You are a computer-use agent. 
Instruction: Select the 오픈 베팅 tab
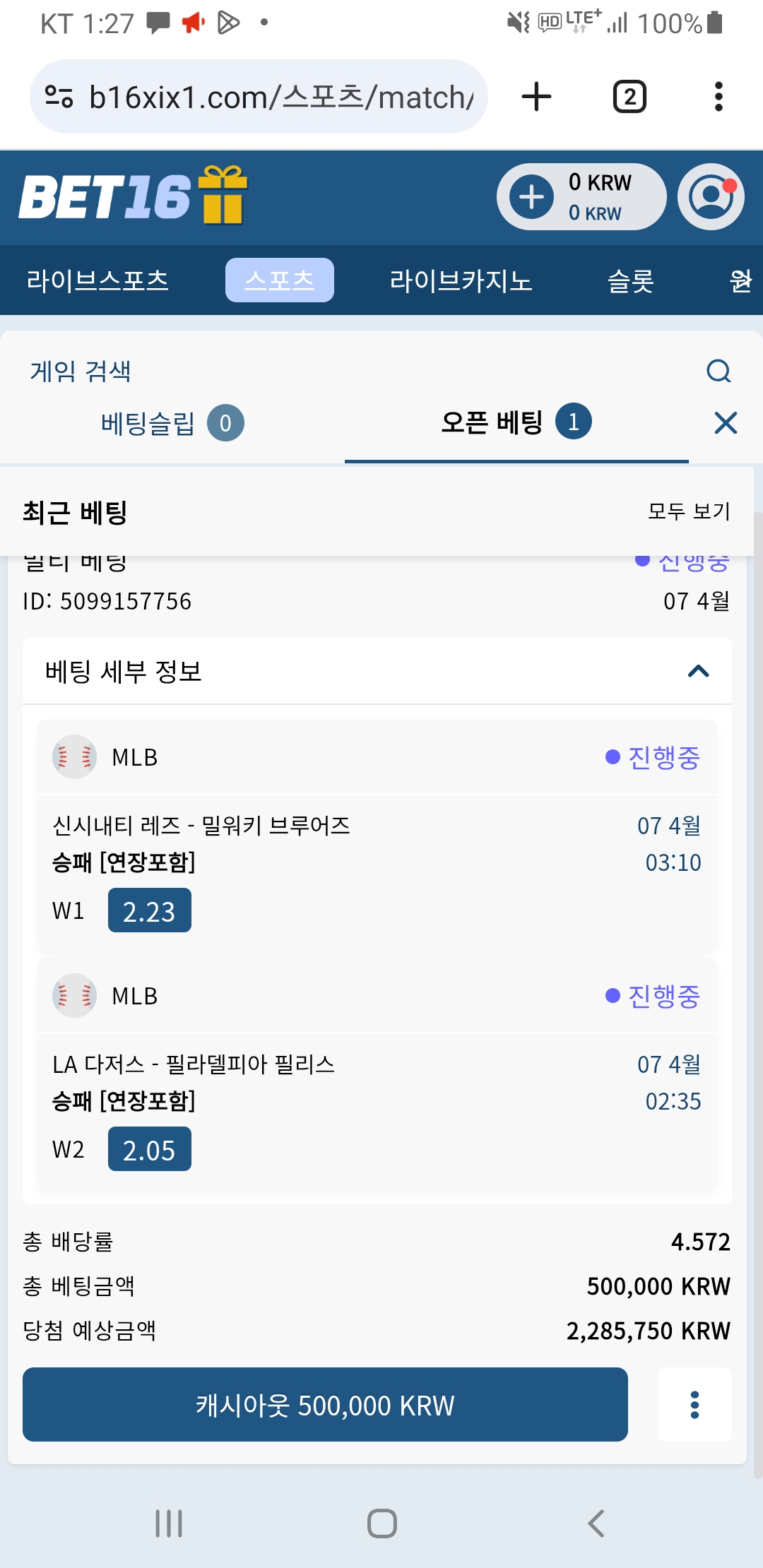click(516, 422)
